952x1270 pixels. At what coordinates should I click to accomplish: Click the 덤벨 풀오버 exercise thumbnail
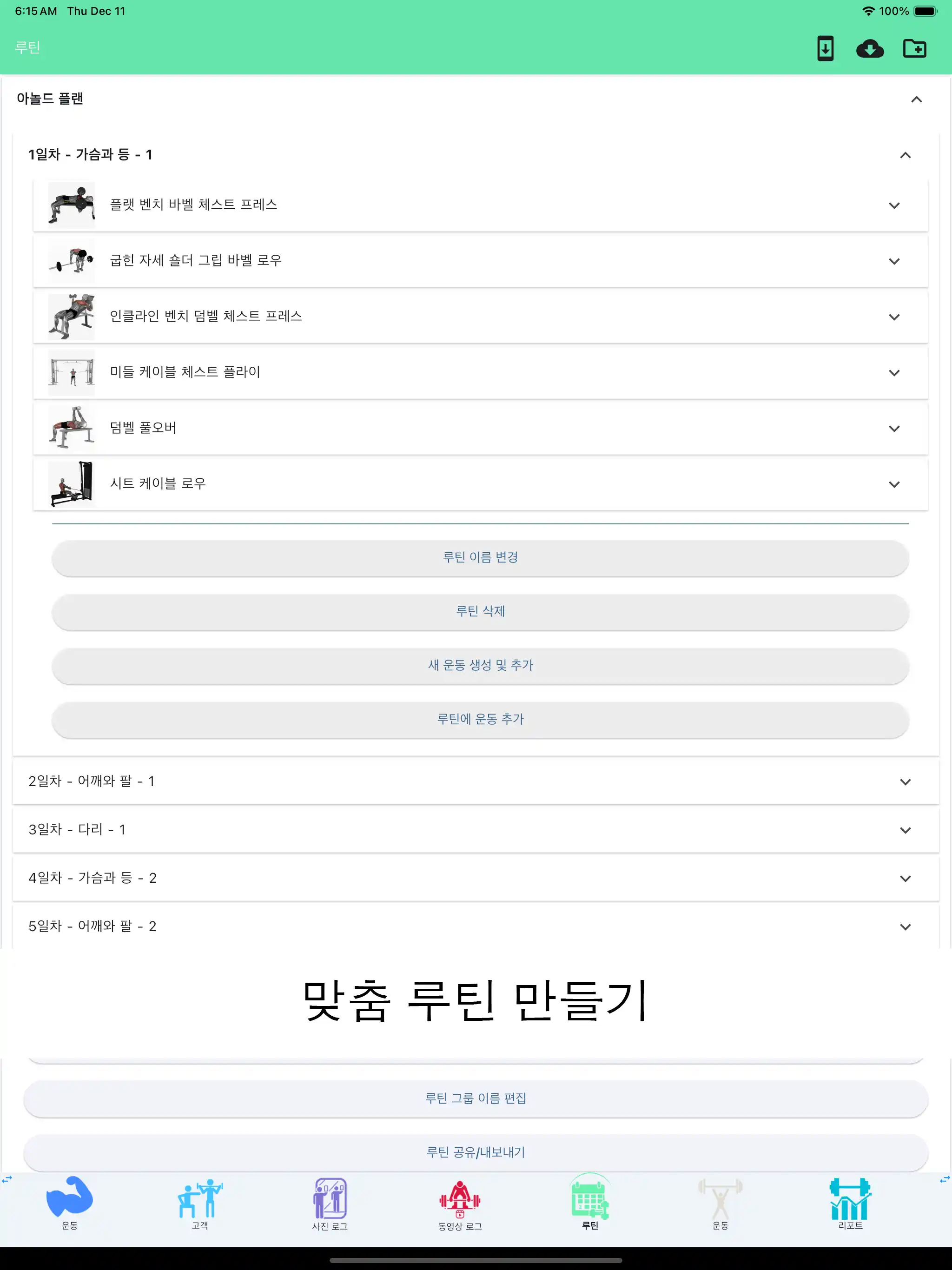(71, 428)
